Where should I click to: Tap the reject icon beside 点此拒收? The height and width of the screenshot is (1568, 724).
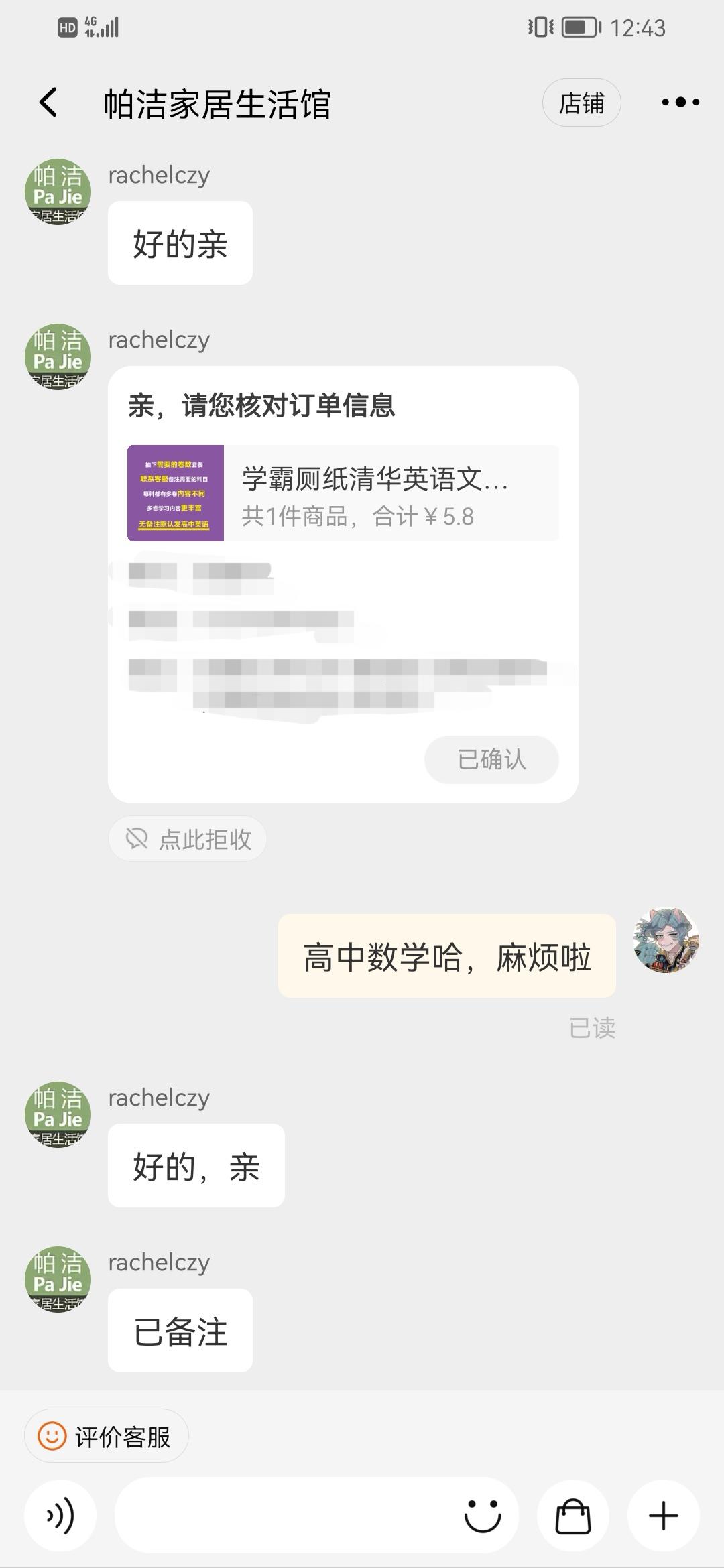[x=139, y=838]
